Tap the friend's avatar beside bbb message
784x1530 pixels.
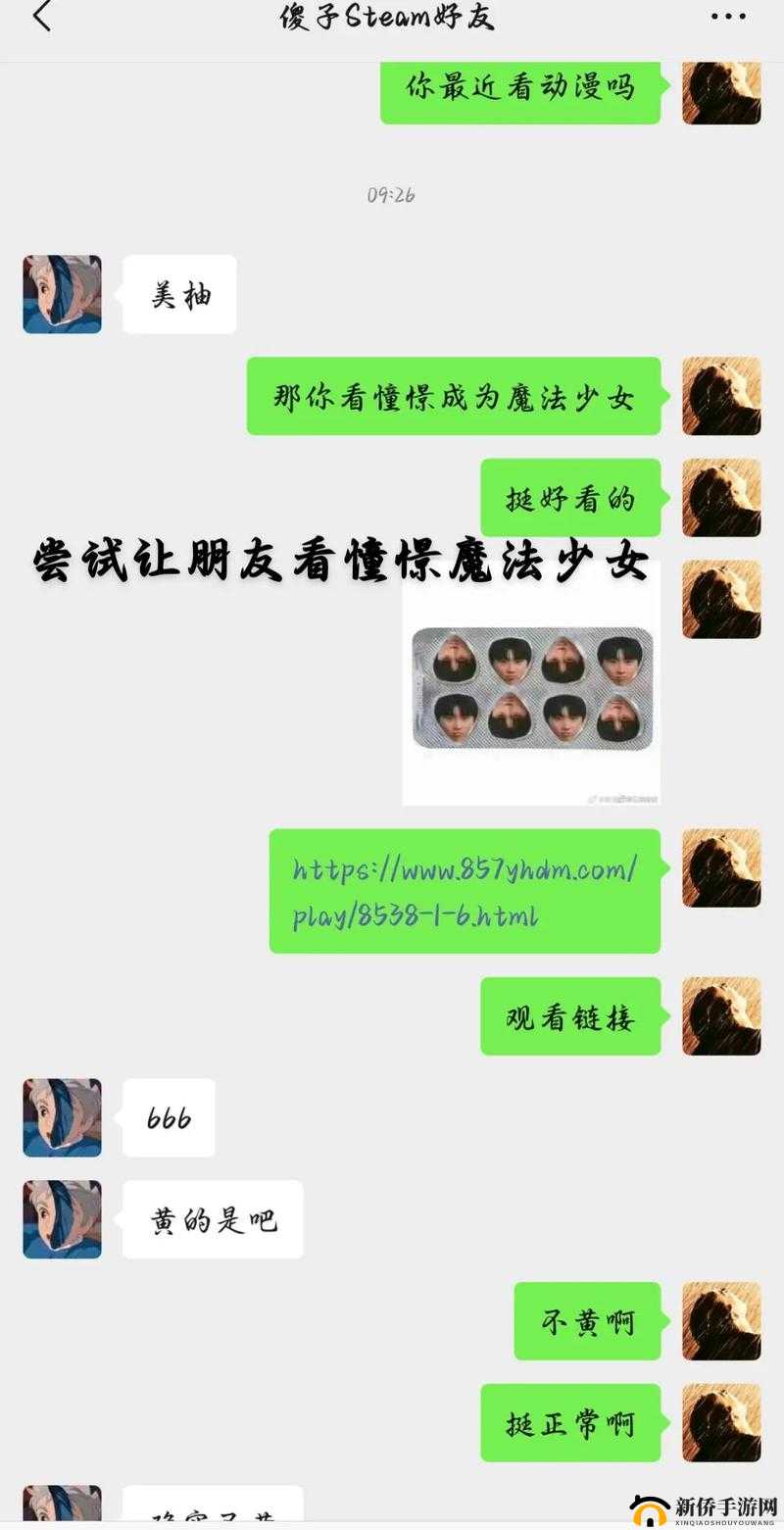tap(61, 1117)
